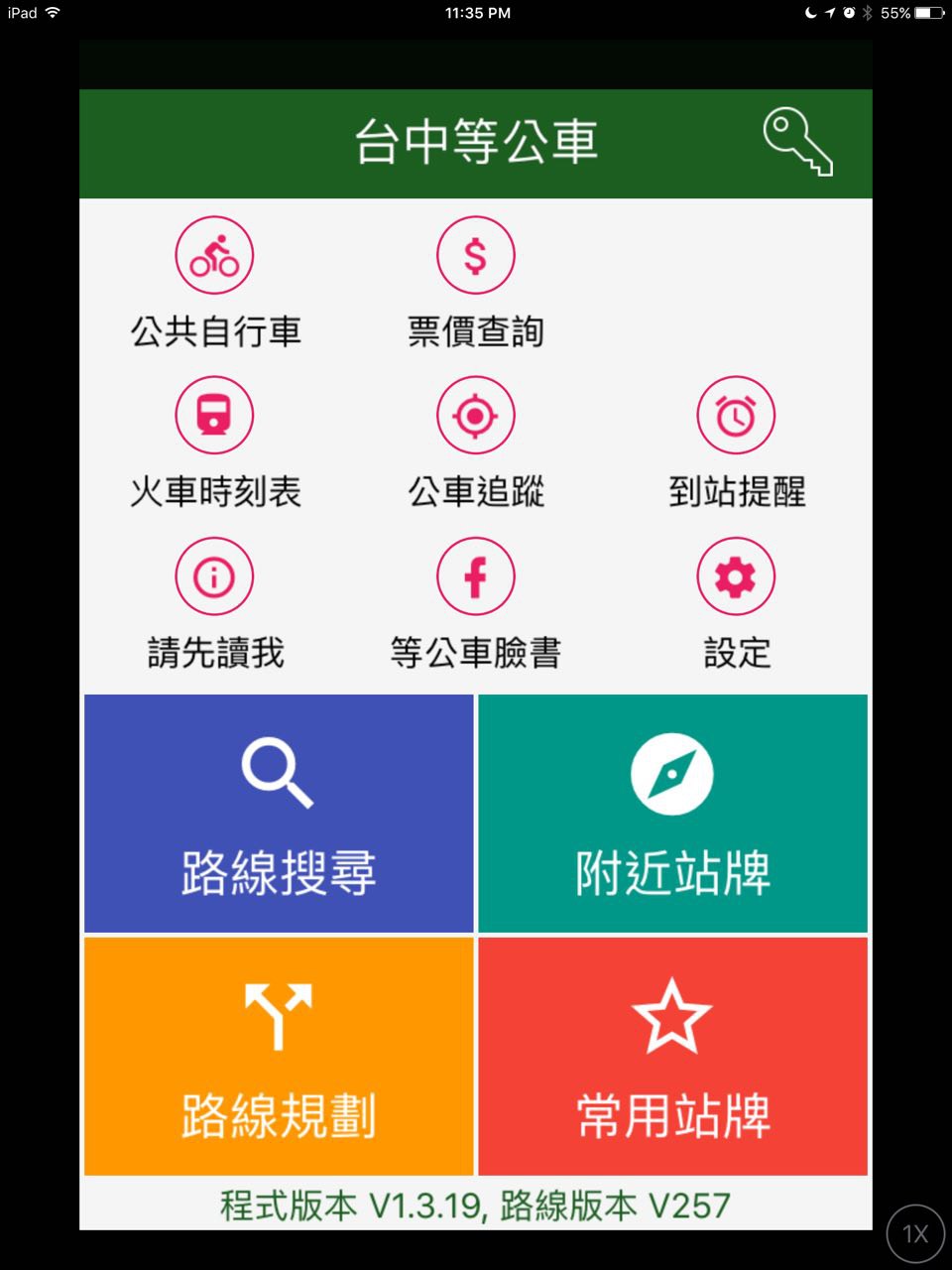Toggle the 1X display scale button
Viewport: 952px width, 1270px height.
tap(914, 1234)
